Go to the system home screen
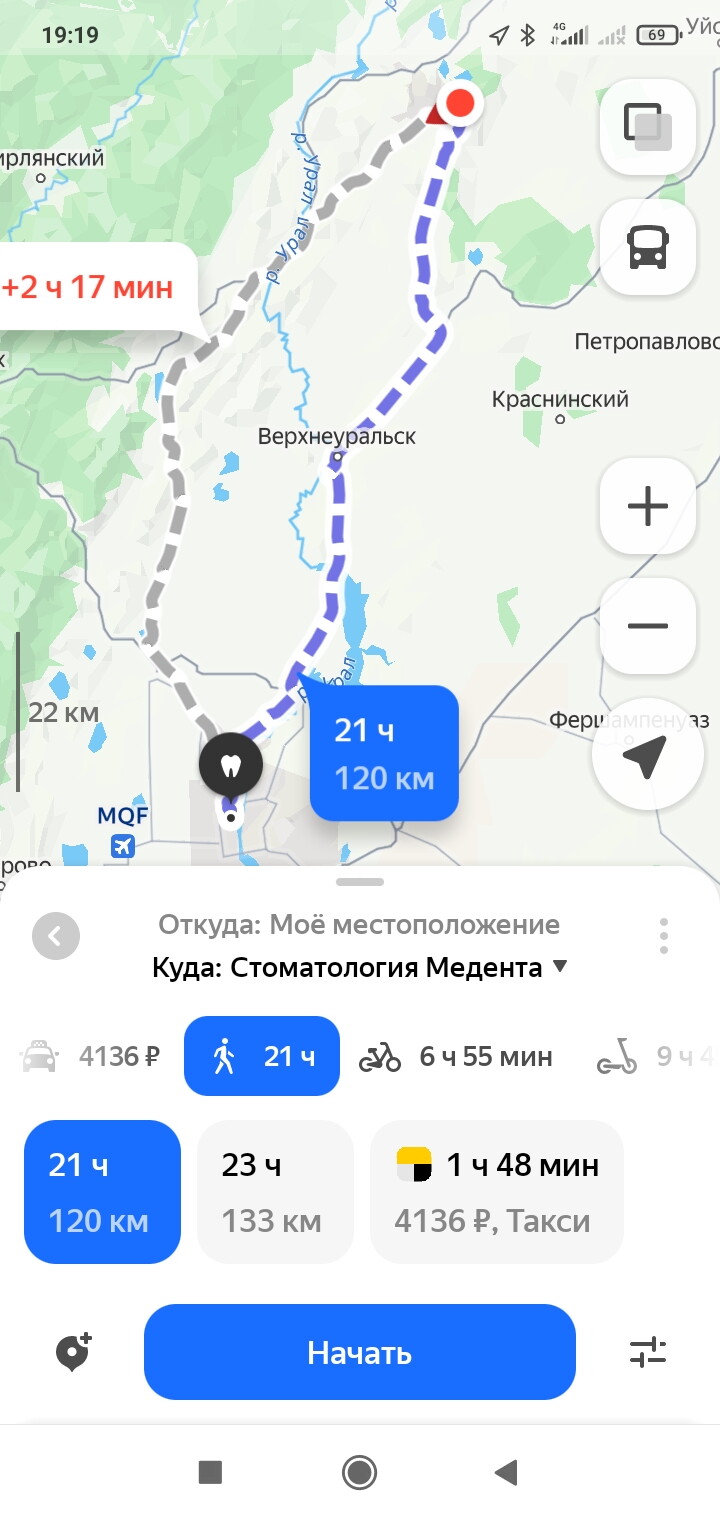This screenshot has width=720, height=1520. (x=359, y=1472)
